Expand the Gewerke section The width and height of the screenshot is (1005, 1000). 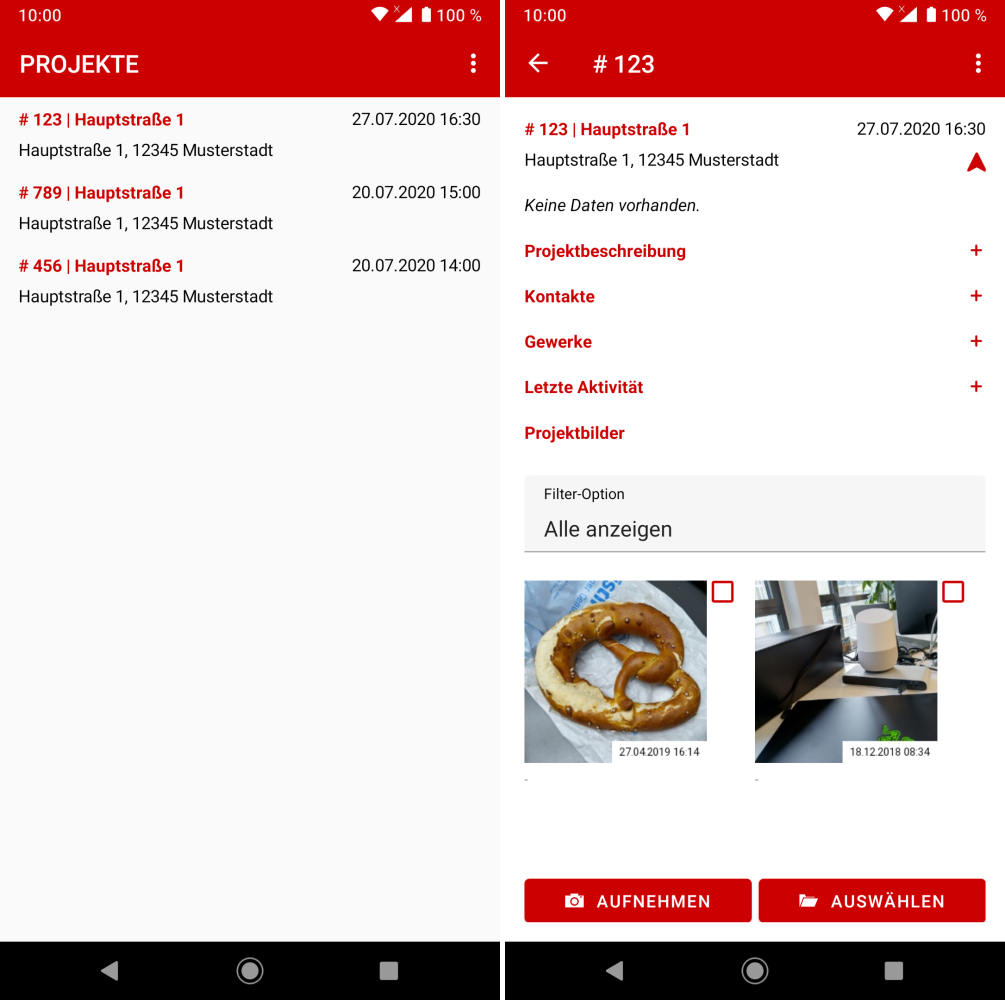coord(976,342)
